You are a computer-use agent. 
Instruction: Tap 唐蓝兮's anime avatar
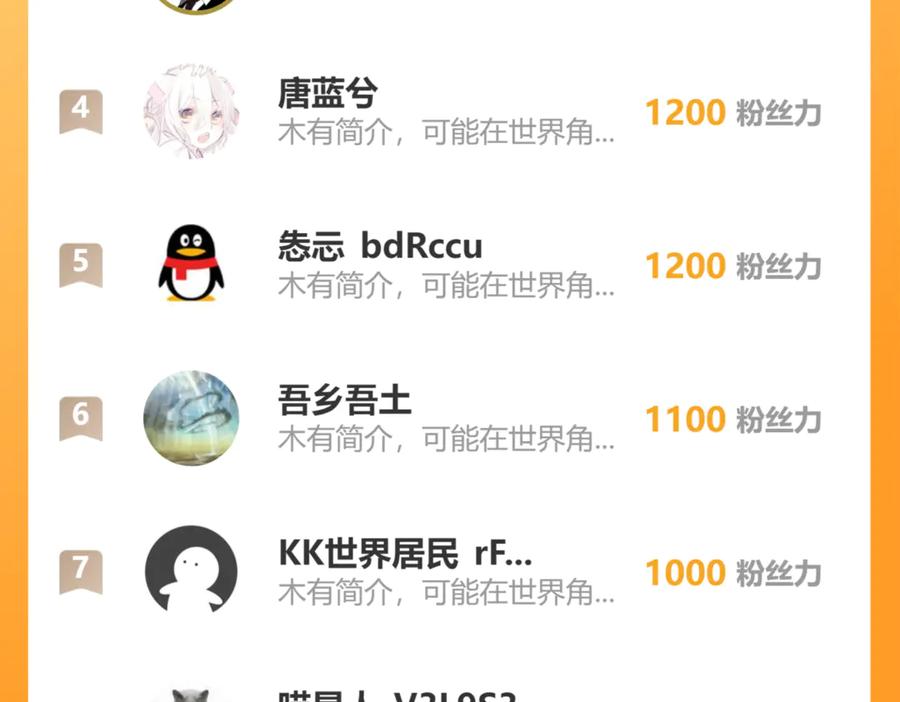coord(191,111)
